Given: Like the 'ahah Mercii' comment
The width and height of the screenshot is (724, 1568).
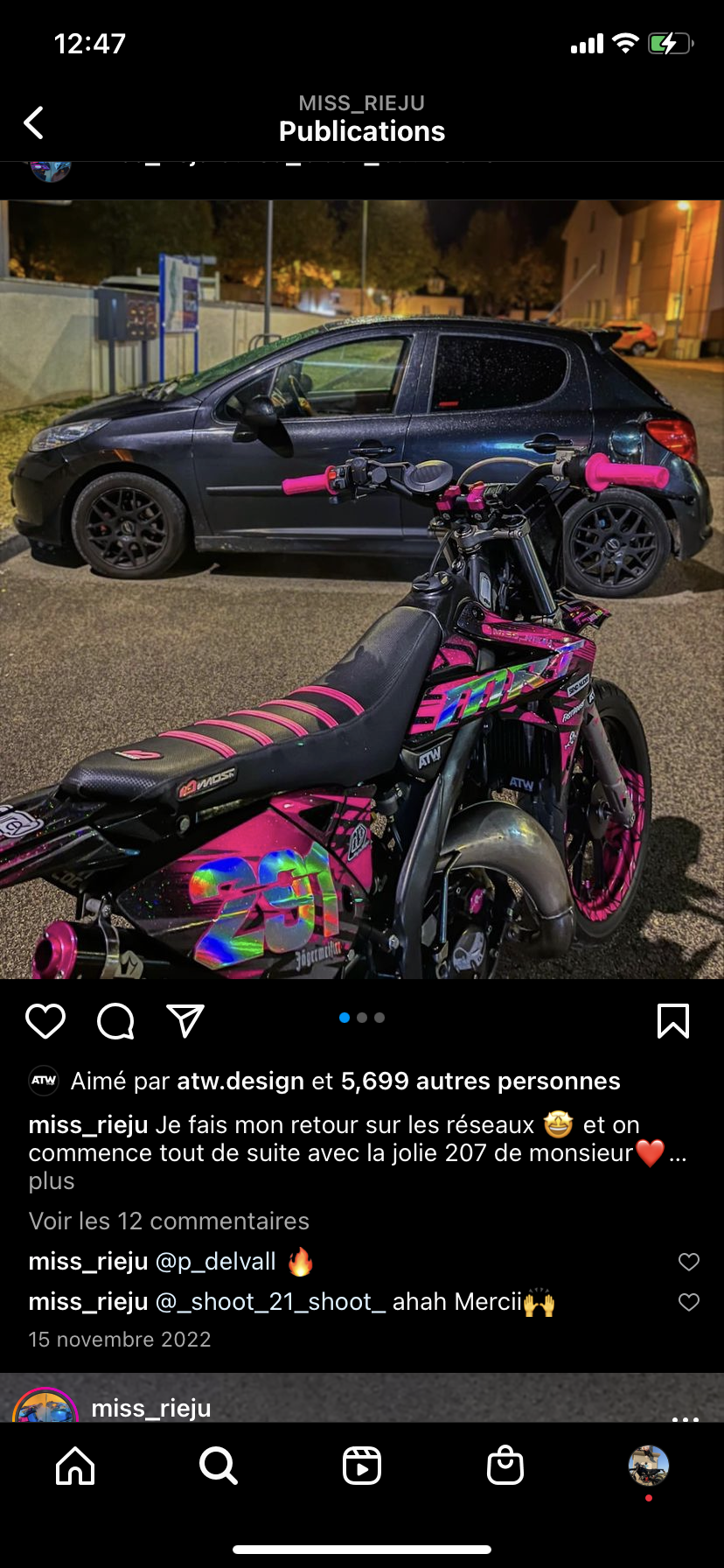Looking at the screenshot, I should point(689,1302).
